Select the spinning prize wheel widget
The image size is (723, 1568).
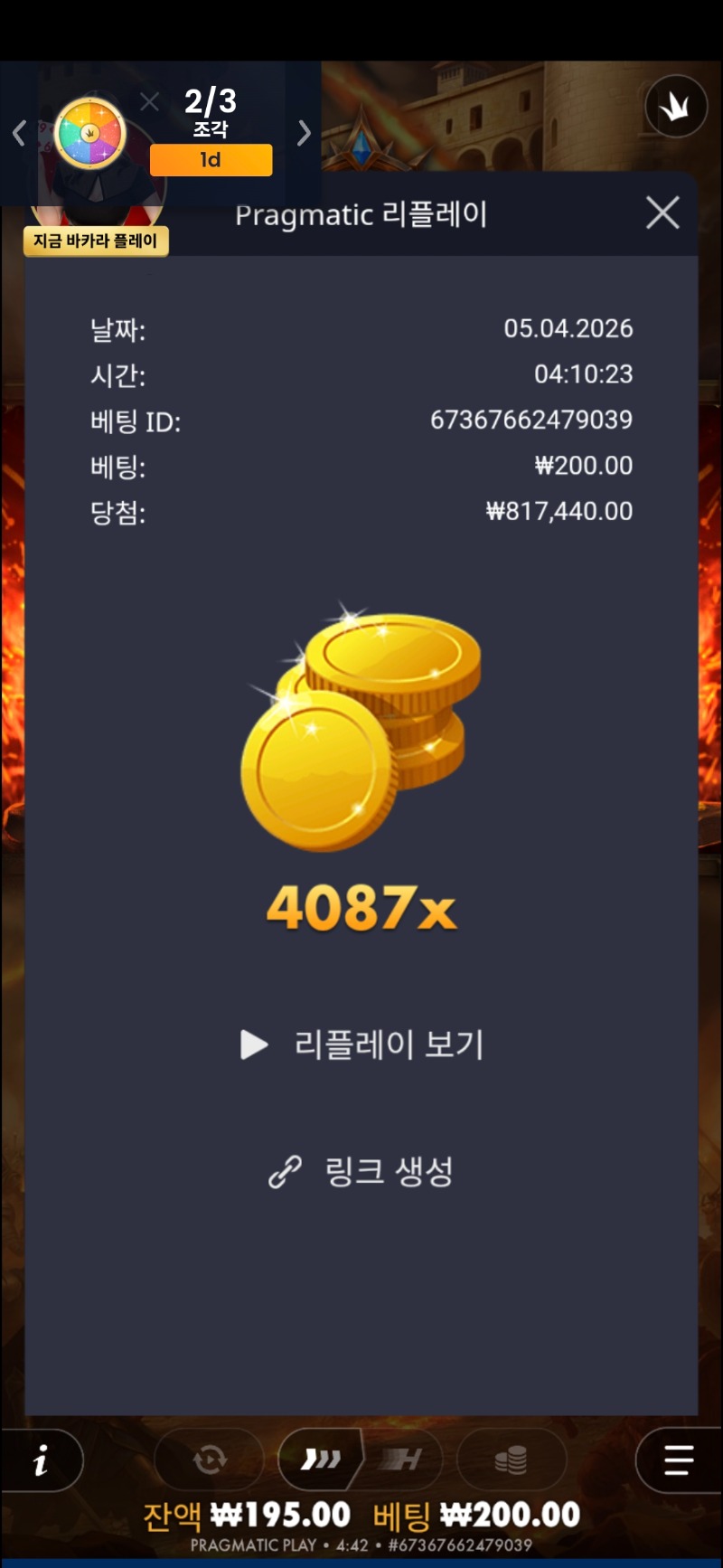click(90, 134)
